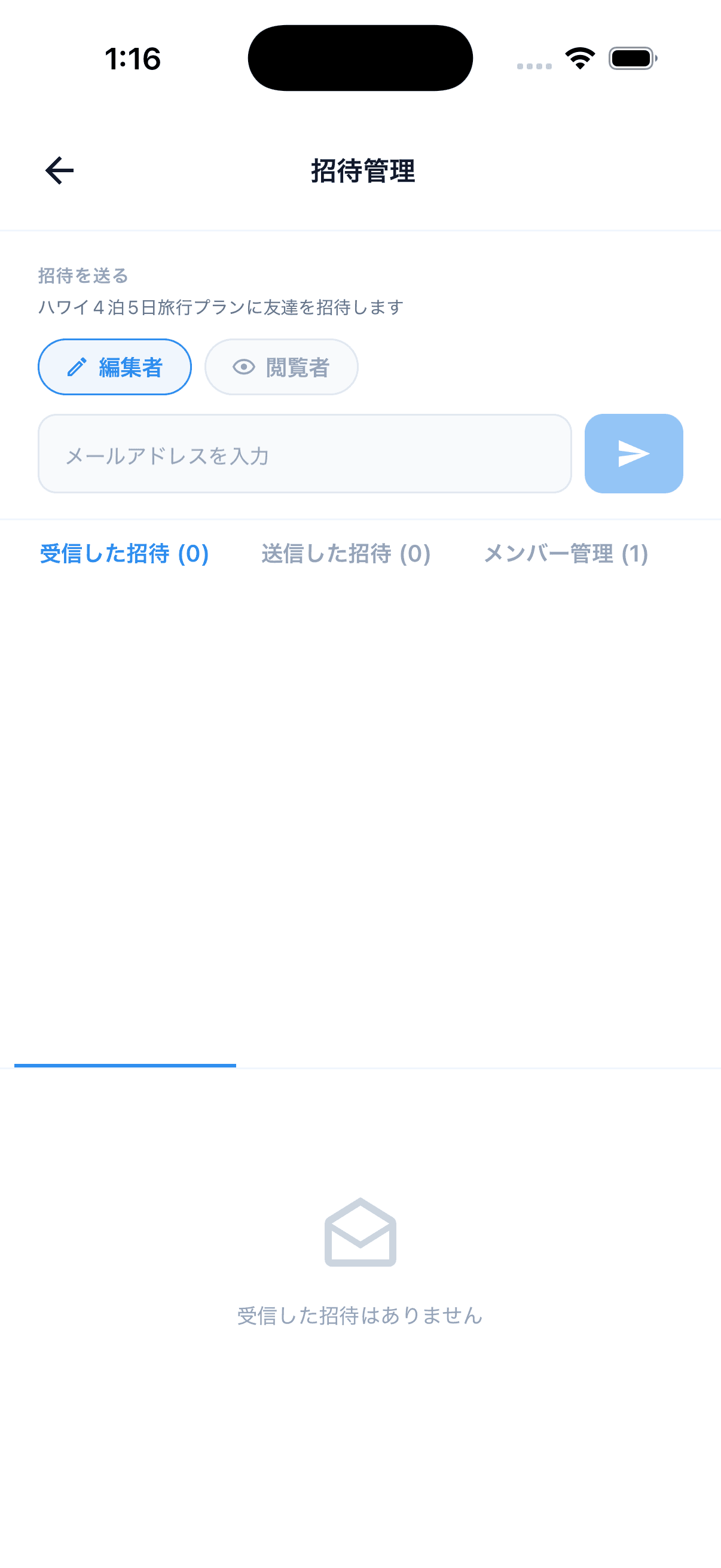Focus the メールアドレスを入力 input field
Viewport: 721px width, 1568px height.
click(x=304, y=453)
